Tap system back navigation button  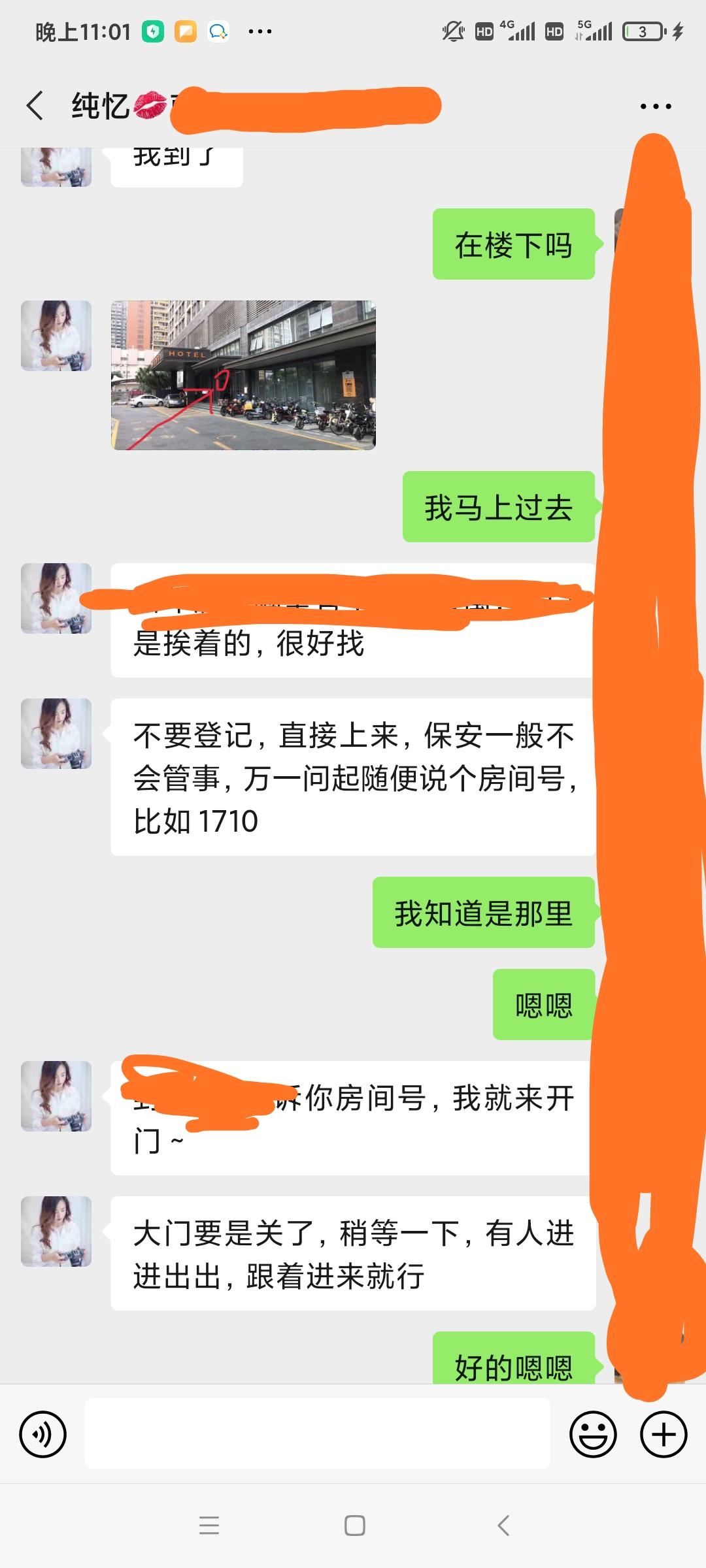pos(503,1526)
